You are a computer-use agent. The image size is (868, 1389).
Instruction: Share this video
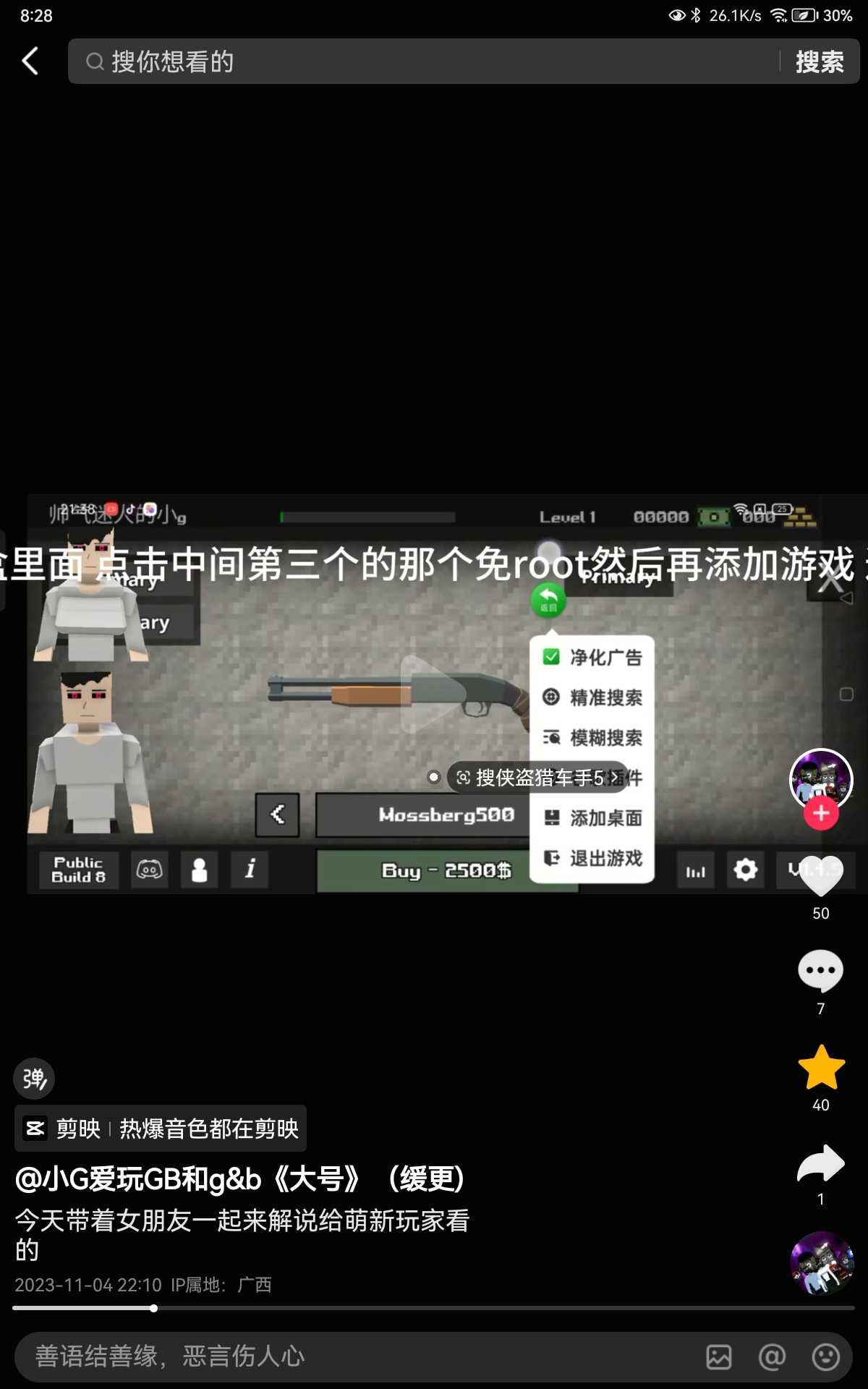(x=821, y=1164)
